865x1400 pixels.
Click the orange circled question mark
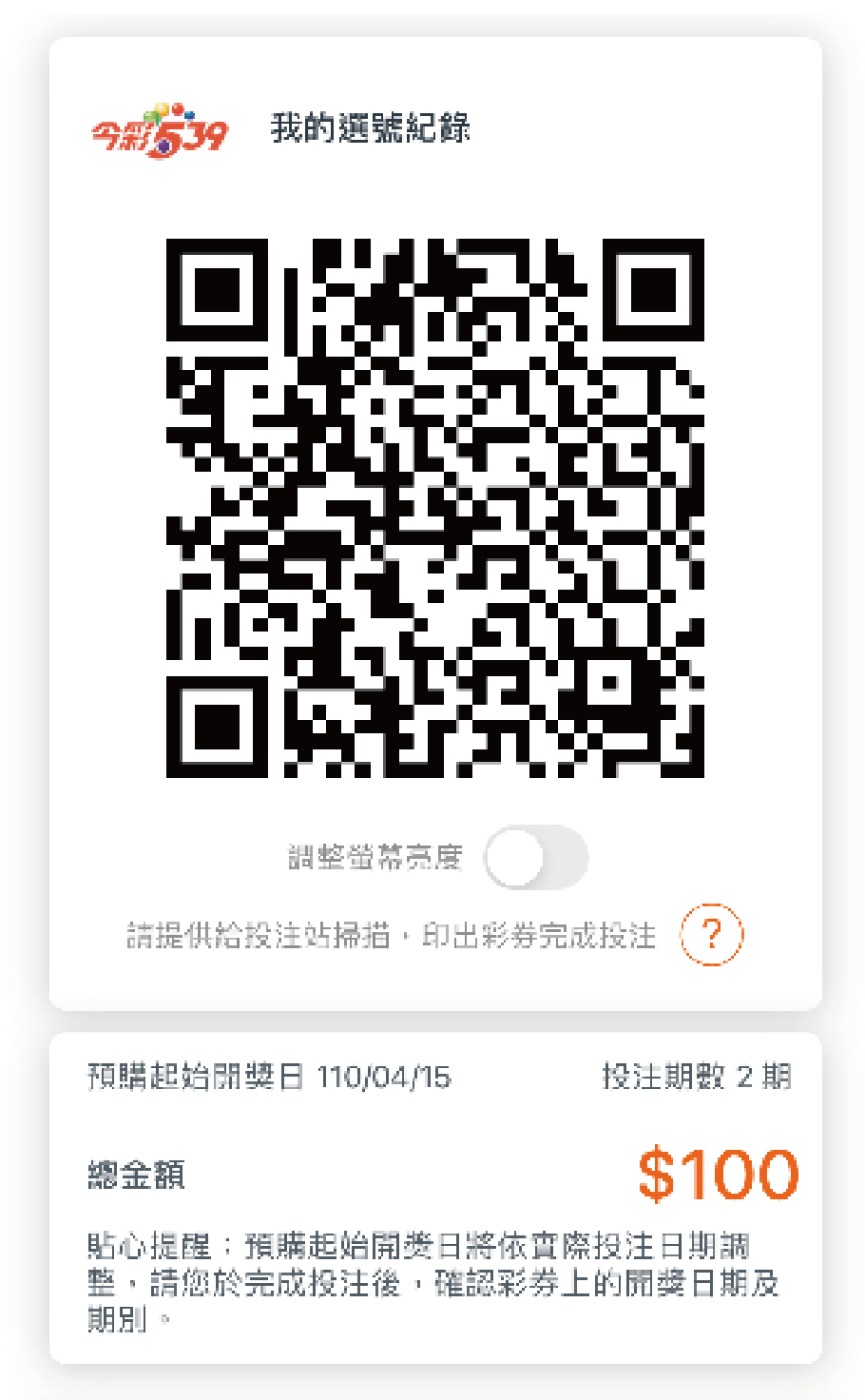pyautogui.click(x=711, y=935)
